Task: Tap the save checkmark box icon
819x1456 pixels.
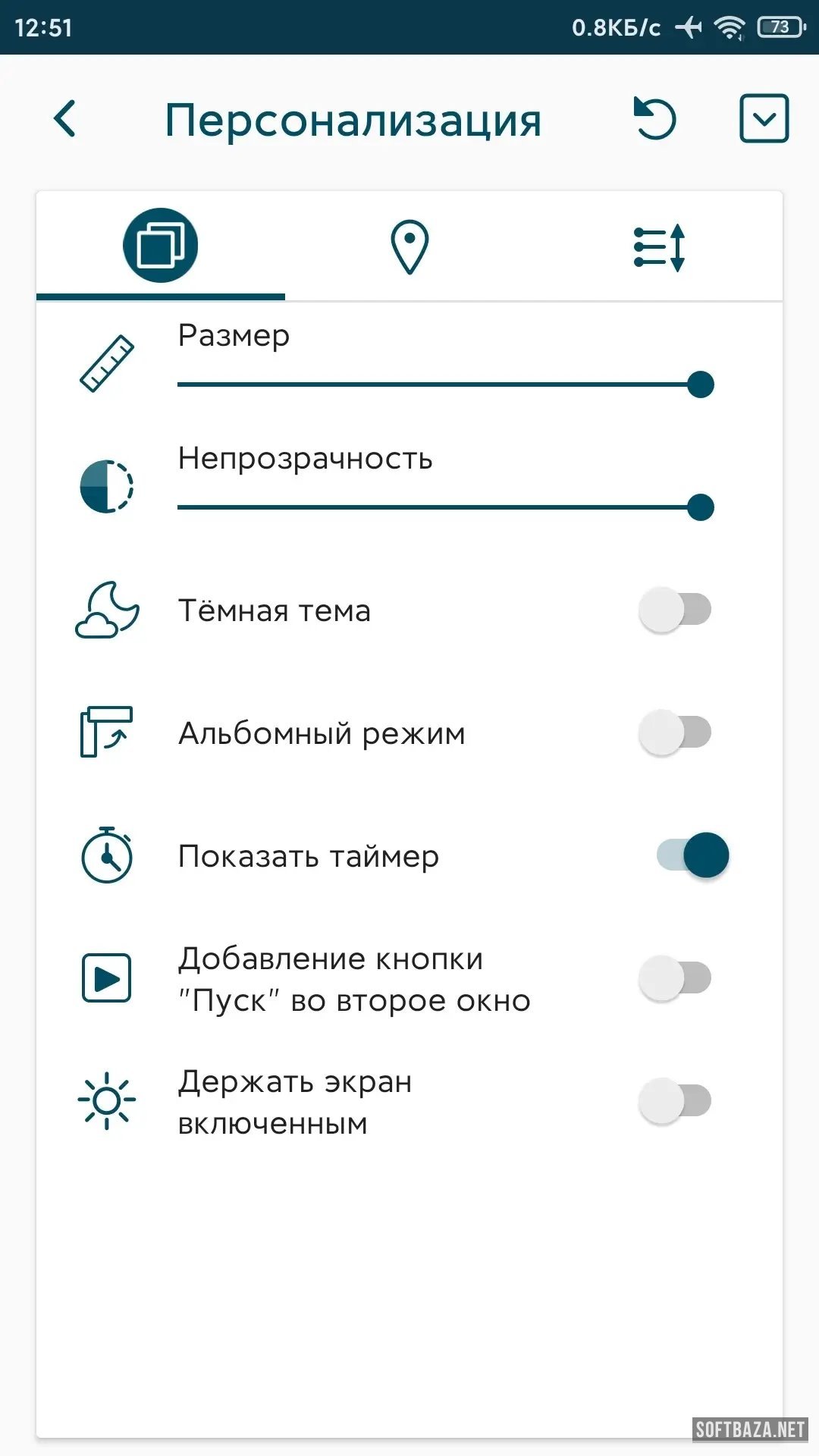Action: click(764, 119)
